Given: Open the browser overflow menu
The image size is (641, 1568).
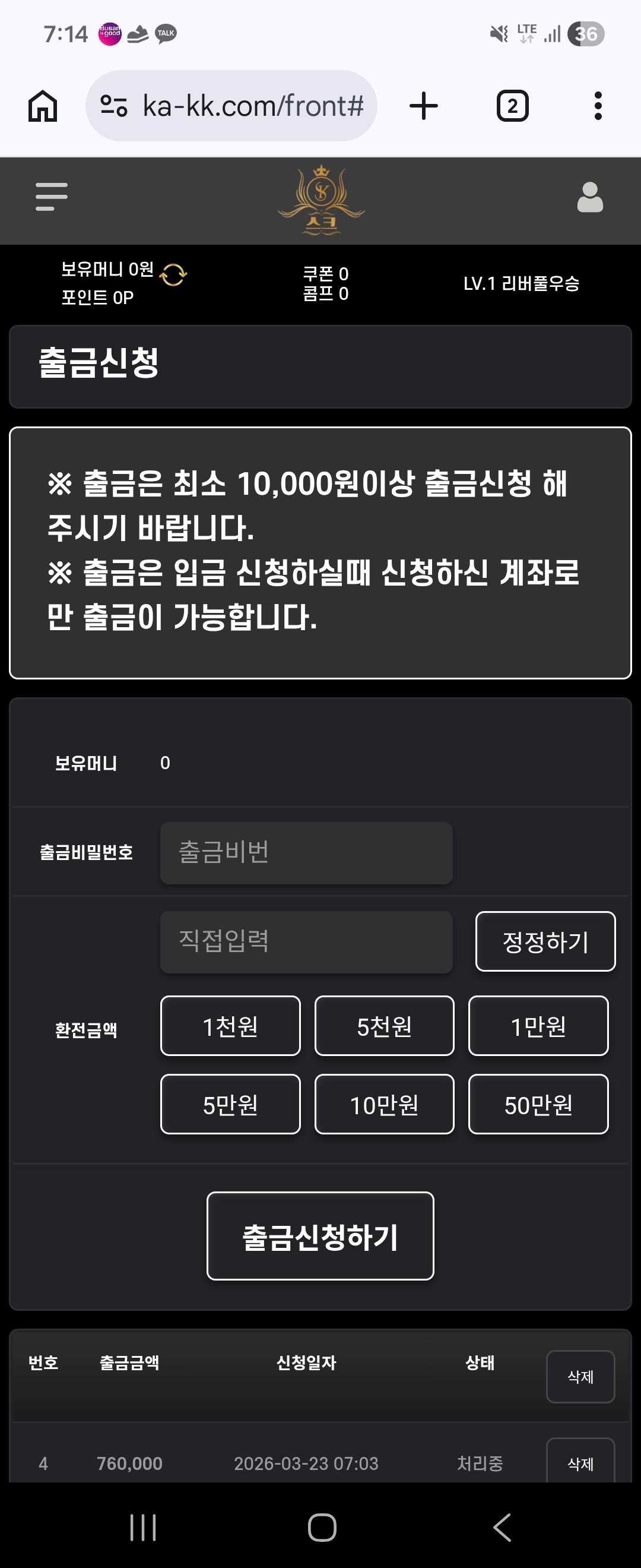Looking at the screenshot, I should pos(598,106).
